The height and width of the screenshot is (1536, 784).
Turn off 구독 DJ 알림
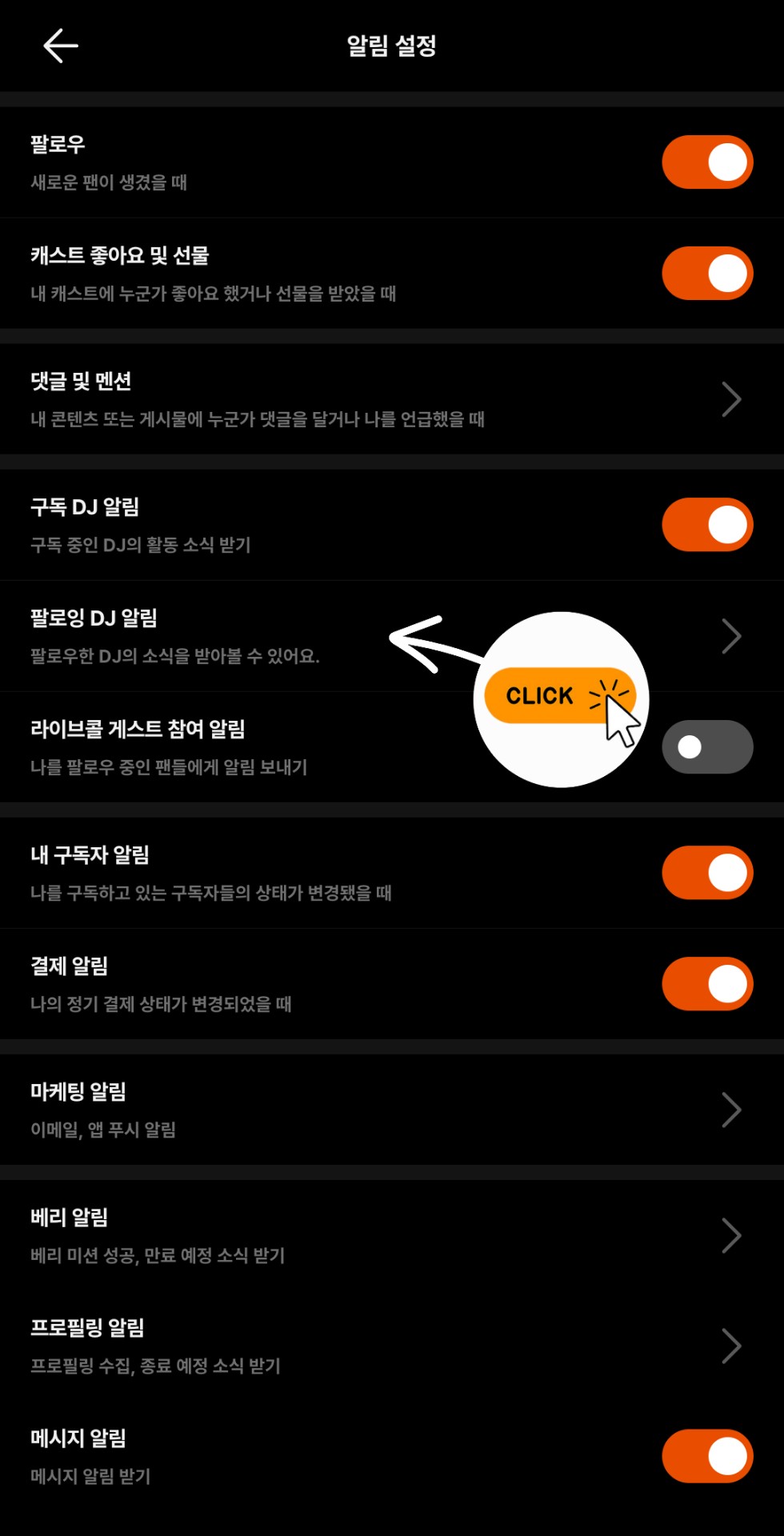point(706,525)
